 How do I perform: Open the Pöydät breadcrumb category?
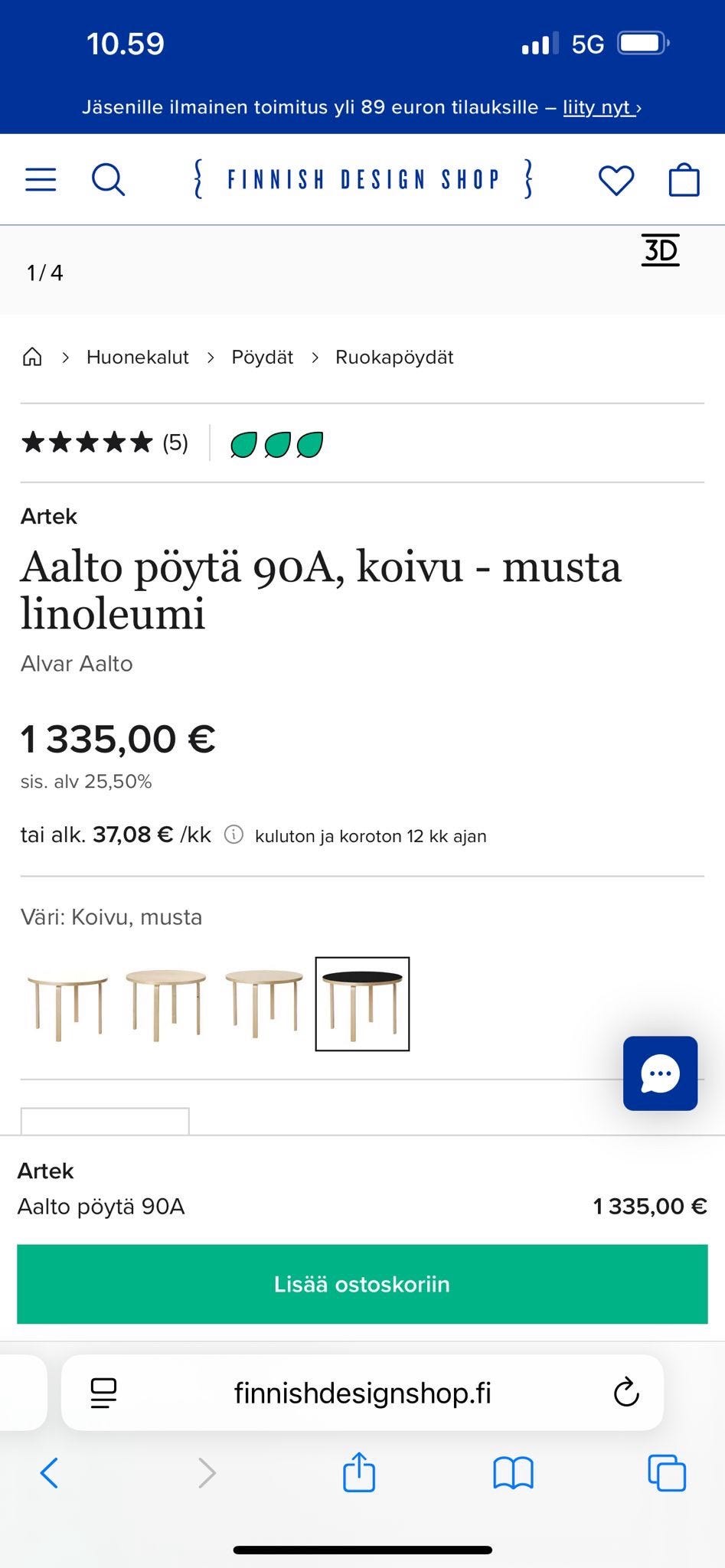click(x=262, y=356)
